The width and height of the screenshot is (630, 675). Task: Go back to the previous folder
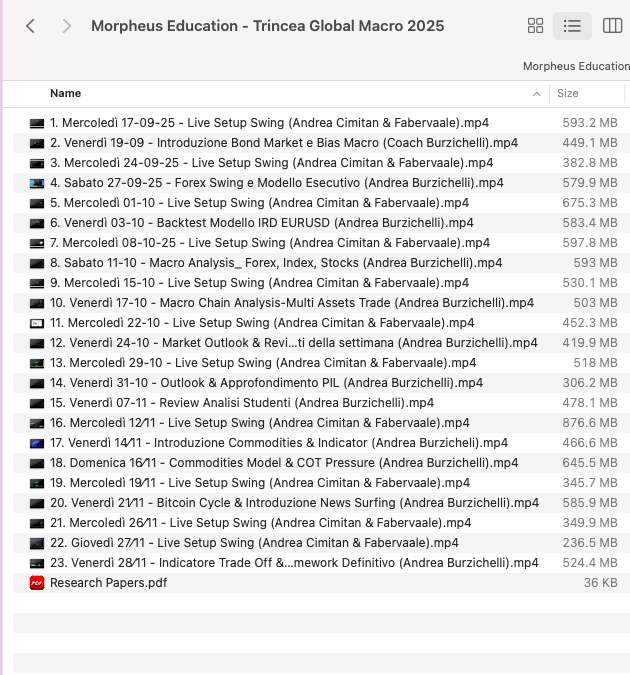pyautogui.click(x=31, y=26)
